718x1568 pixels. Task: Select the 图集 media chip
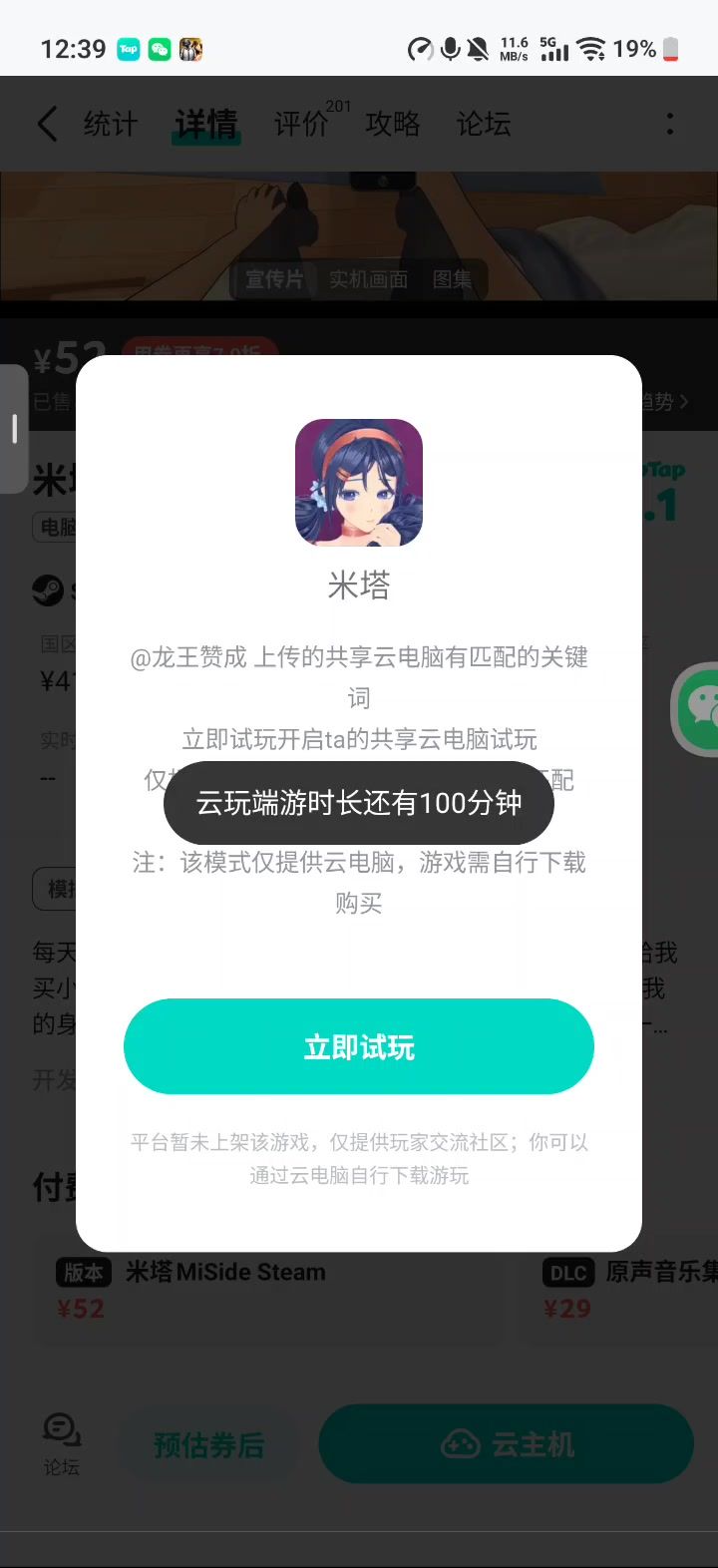pos(453,279)
